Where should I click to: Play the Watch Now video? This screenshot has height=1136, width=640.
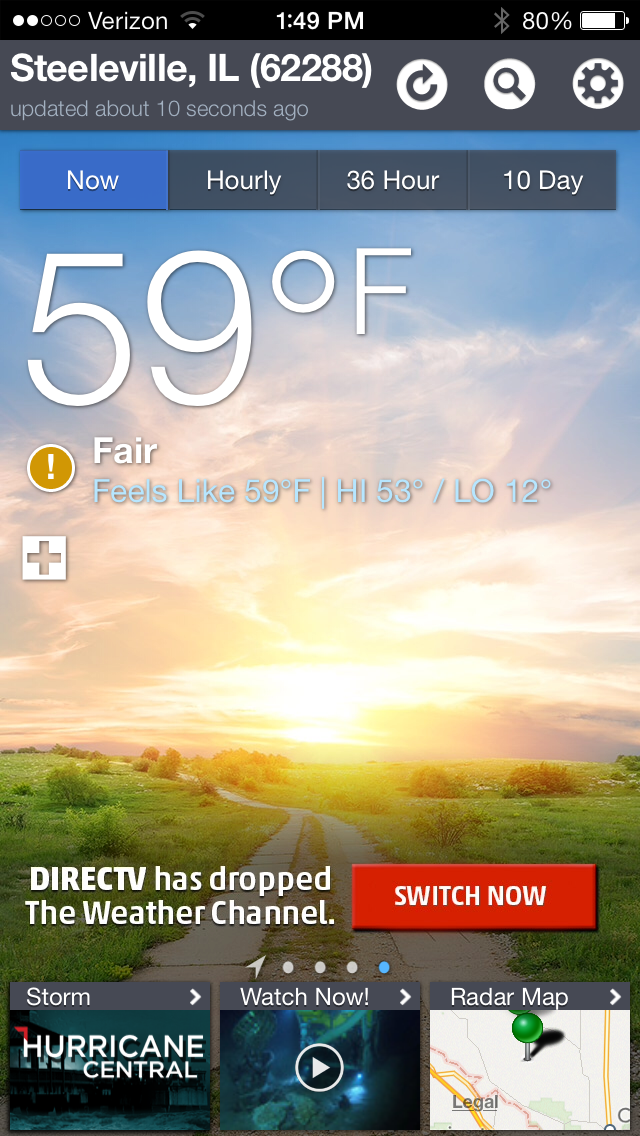coord(319,1068)
